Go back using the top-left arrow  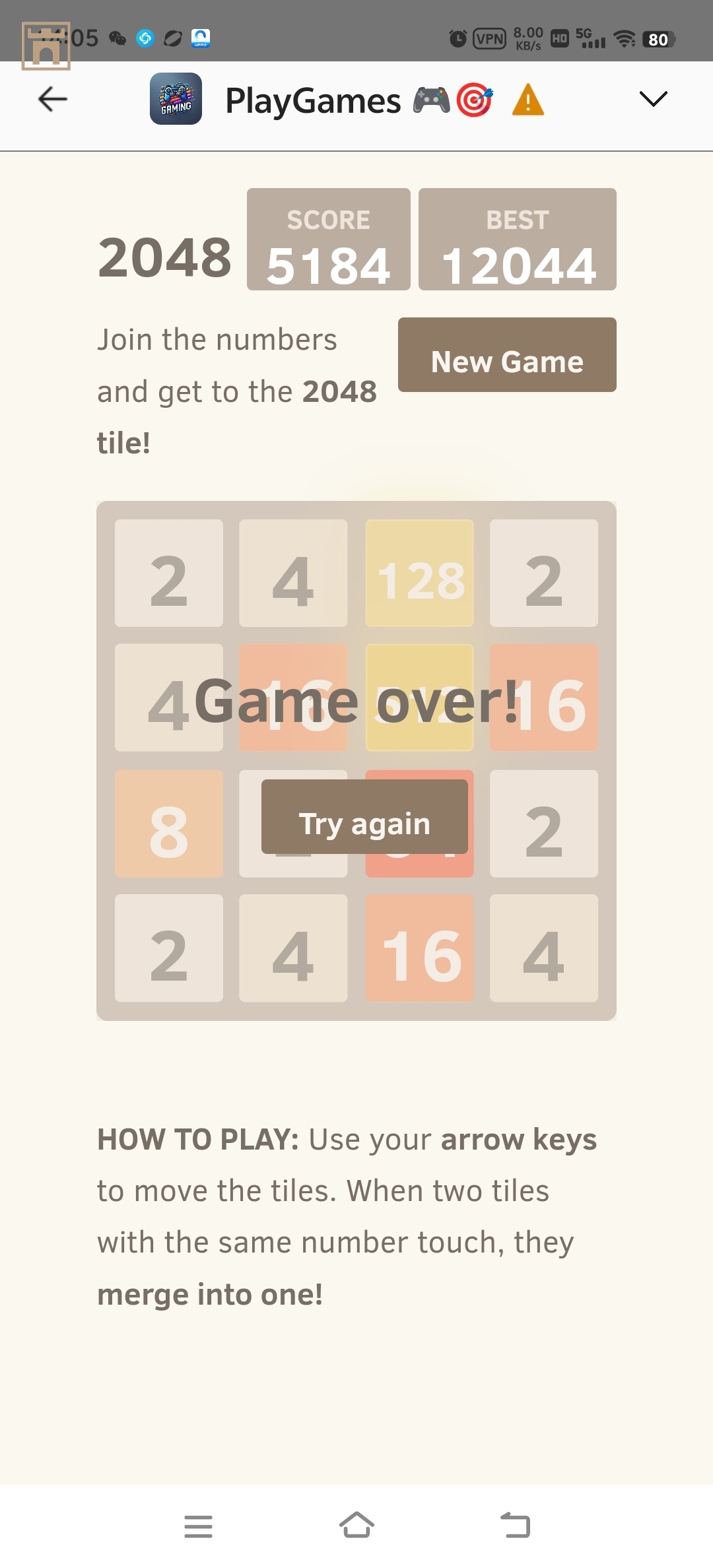(x=53, y=100)
